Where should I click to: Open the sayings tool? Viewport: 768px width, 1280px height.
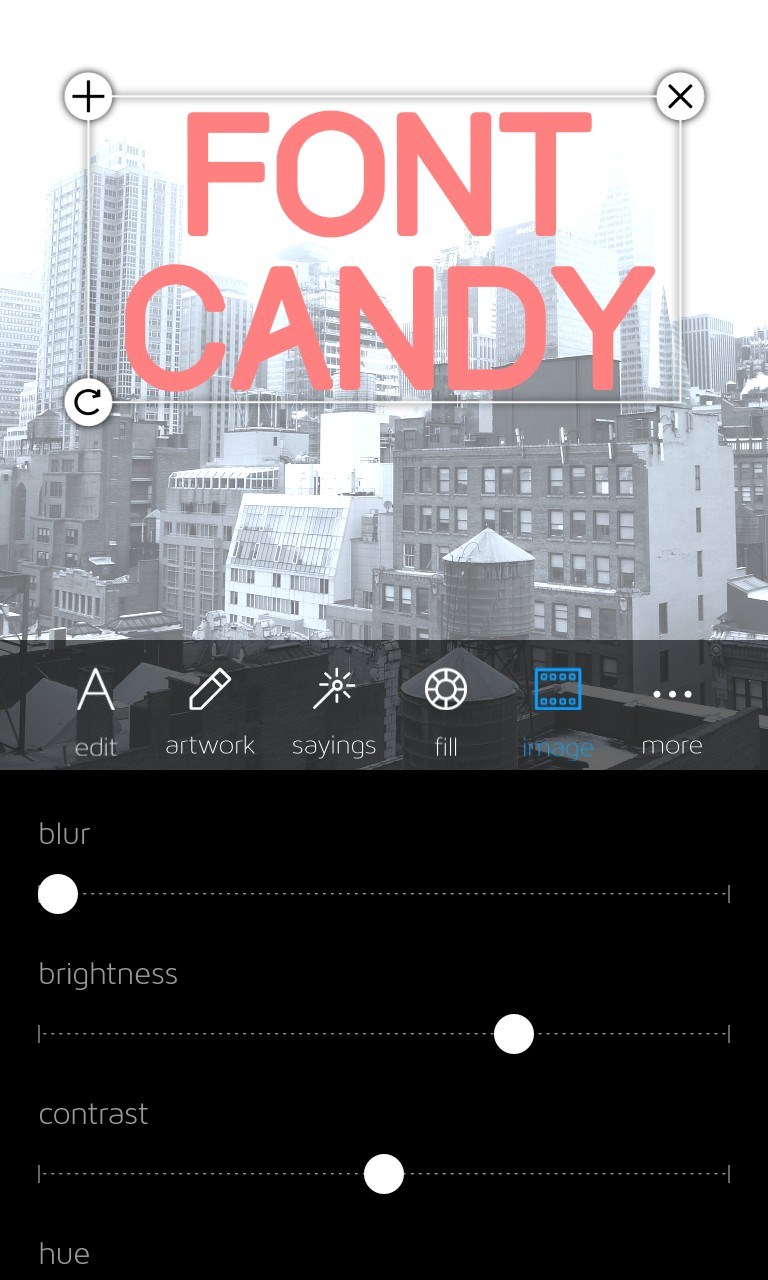coord(334,711)
